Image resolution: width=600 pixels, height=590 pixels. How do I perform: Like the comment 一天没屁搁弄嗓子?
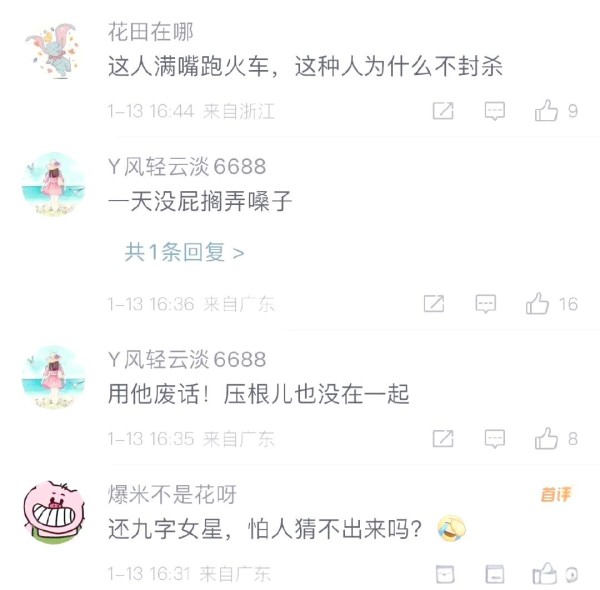(538, 303)
